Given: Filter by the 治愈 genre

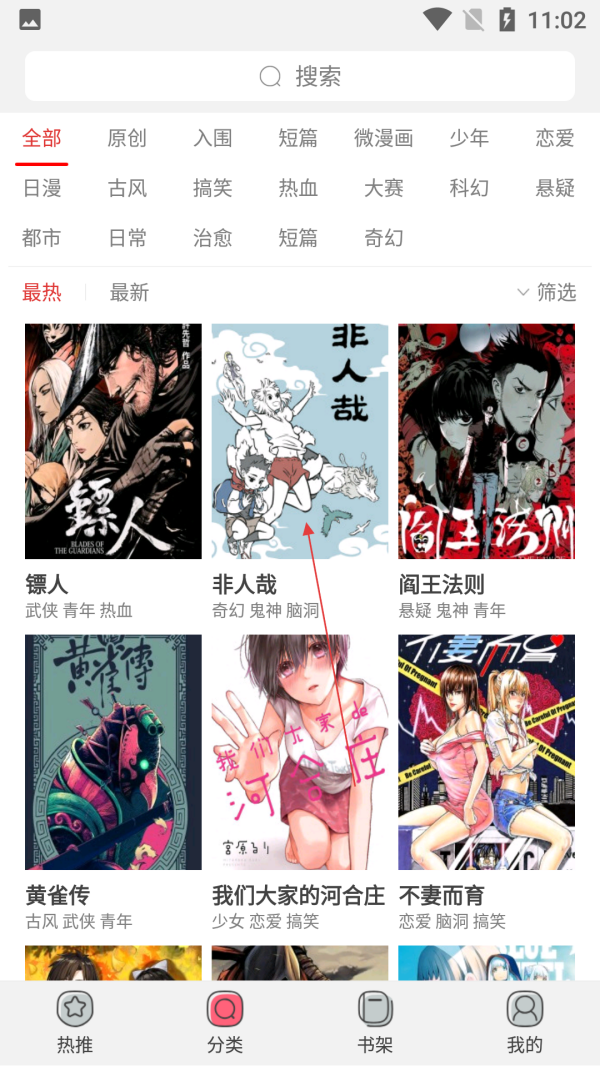Looking at the screenshot, I should tap(212, 238).
